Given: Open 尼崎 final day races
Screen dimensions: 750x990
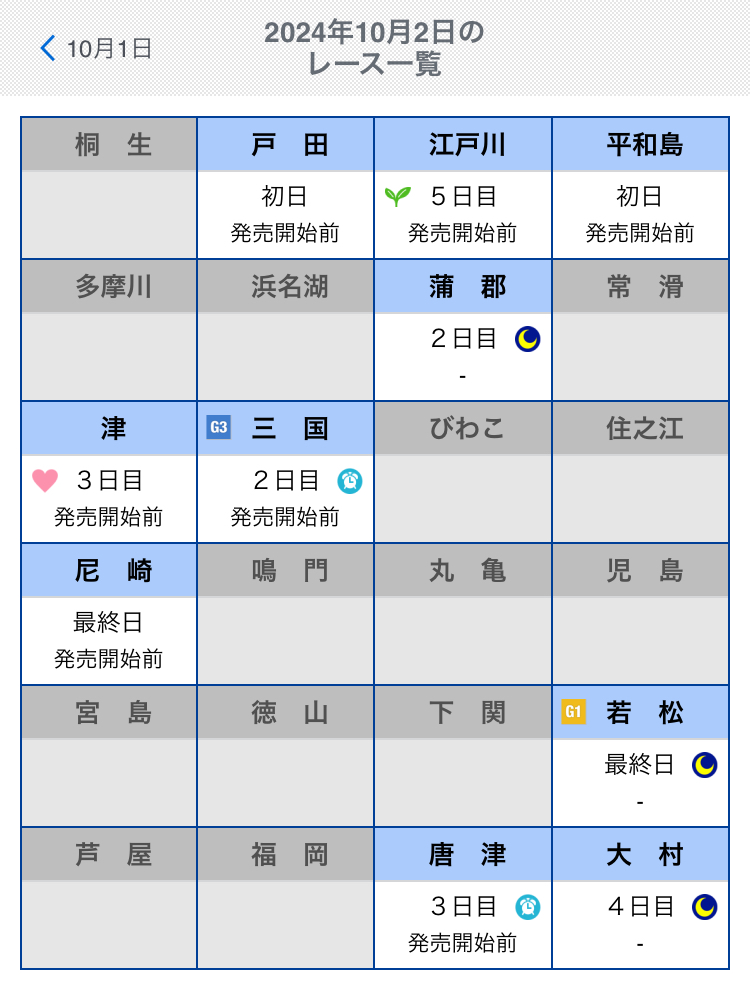Looking at the screenshot, I should (109, 614).
